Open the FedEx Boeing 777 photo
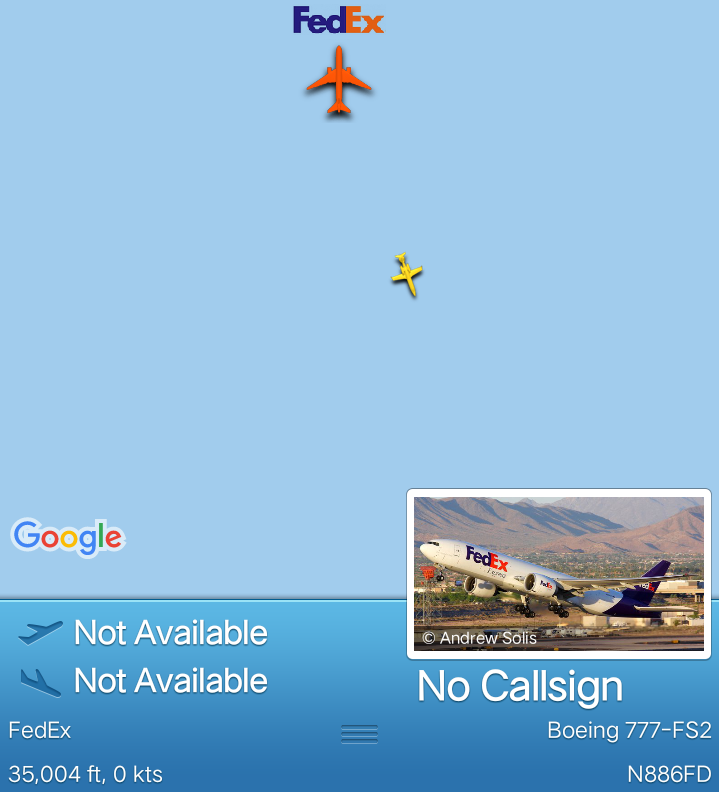 [x=558, y=573]
